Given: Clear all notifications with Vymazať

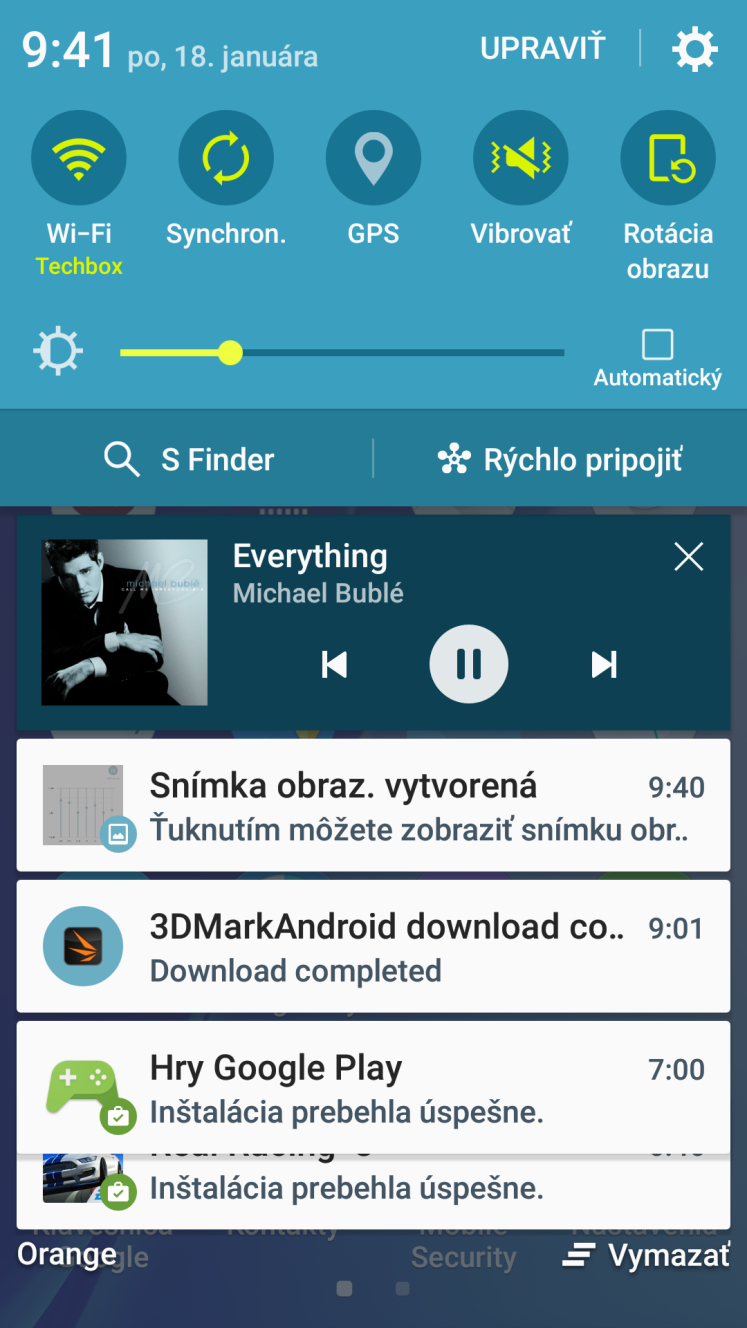Looking at the screenshot, I should tap(646, 1256).
